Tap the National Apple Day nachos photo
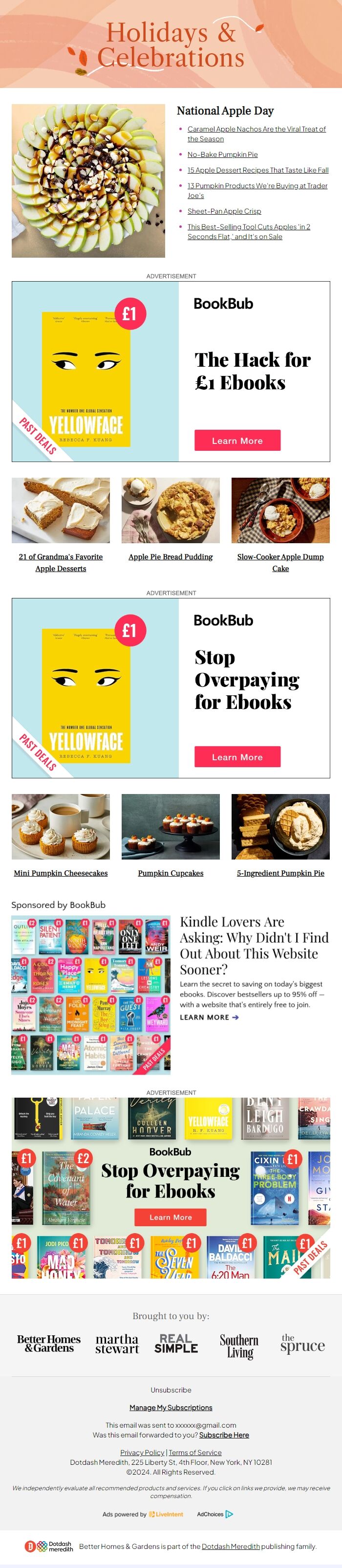This screenshot has width=342, height=1568. coord(88,181)
